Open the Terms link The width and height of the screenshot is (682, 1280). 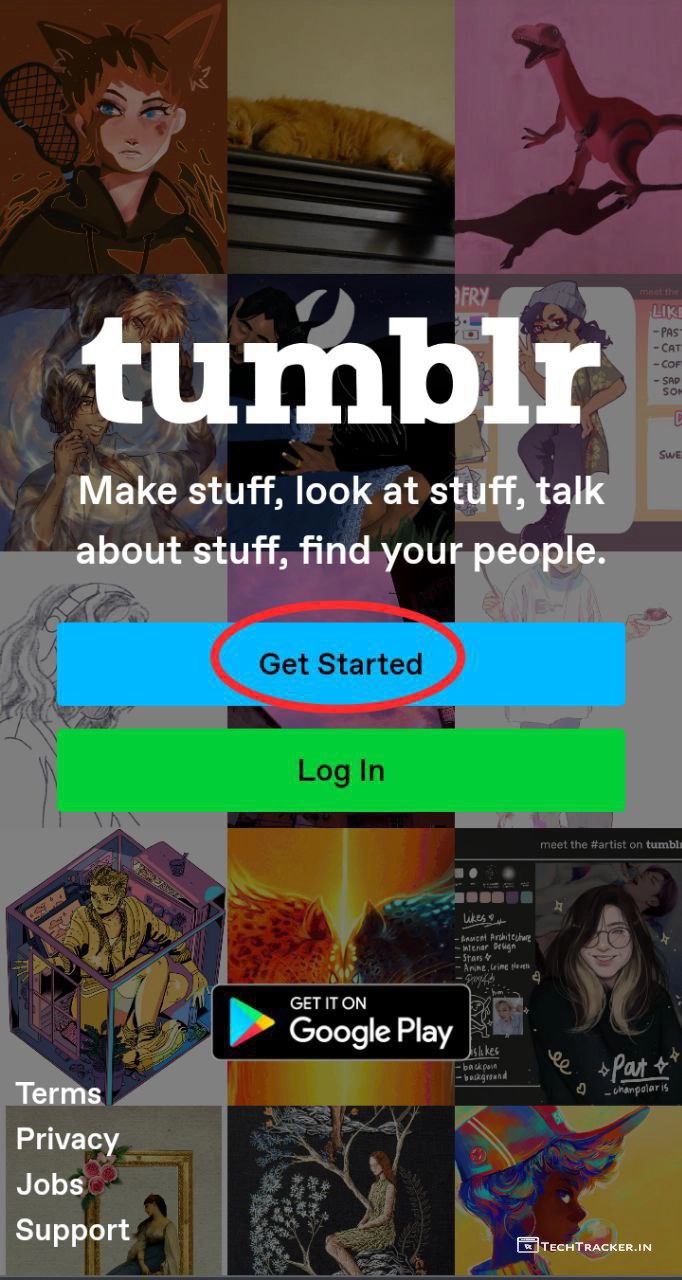coord(59,1093)
